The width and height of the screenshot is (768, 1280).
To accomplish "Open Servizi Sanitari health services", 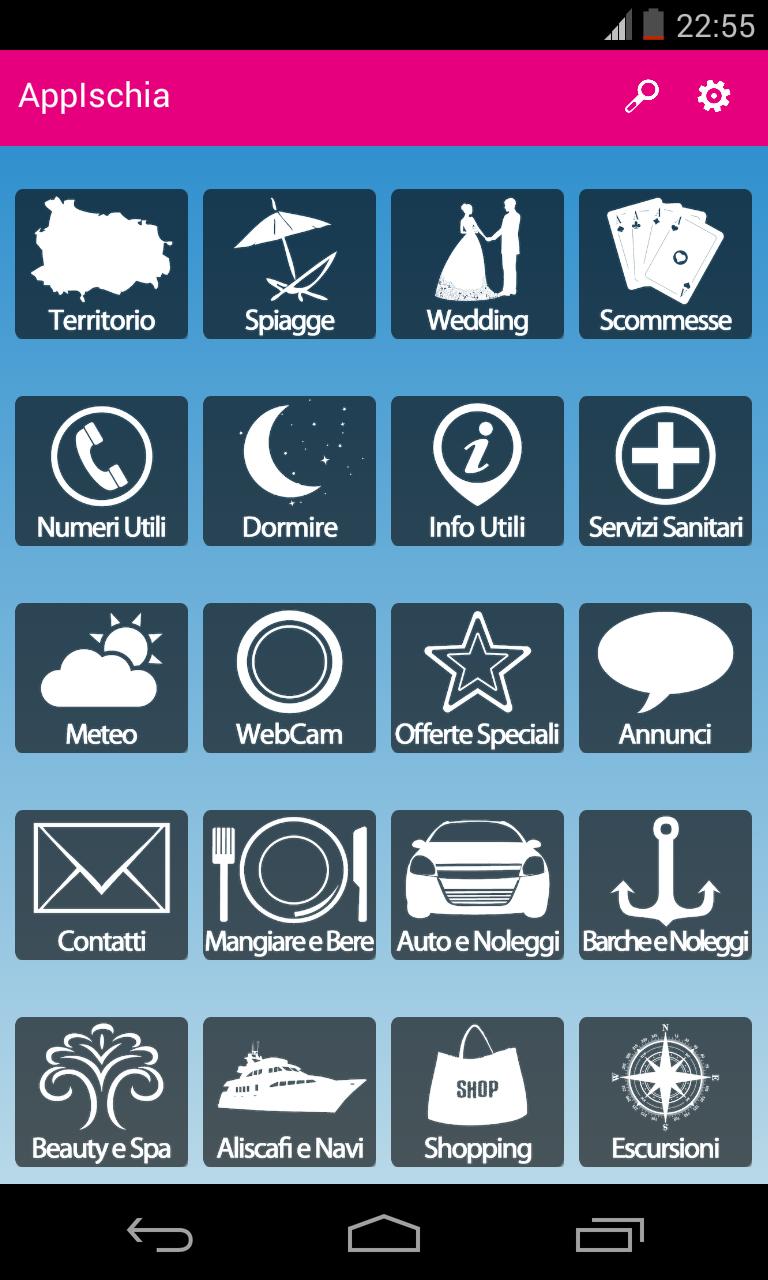I will [665, 471].
